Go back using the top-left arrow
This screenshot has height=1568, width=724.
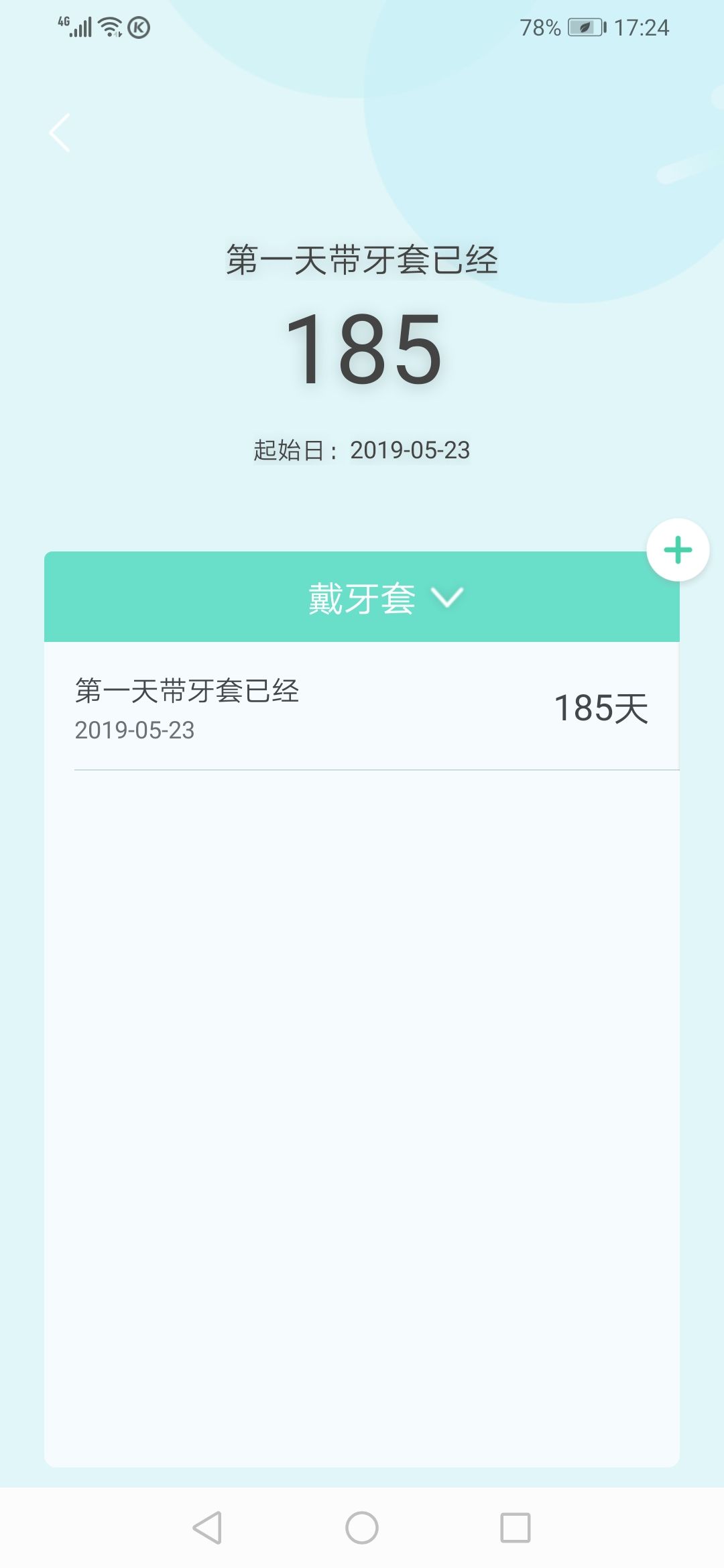(x=60, y=133)
